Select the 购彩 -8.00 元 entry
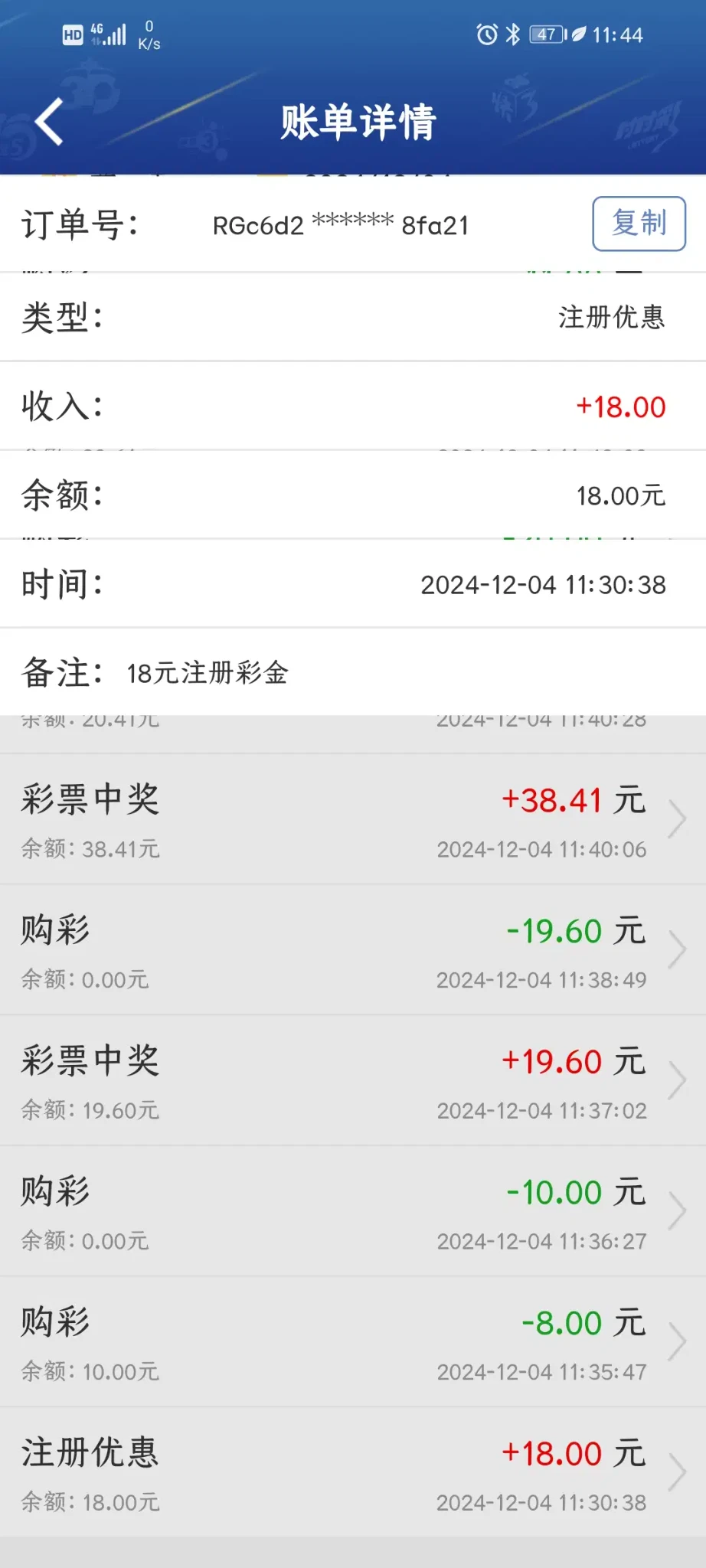This screenshot has width=706, height=1568. [352, 1342]
